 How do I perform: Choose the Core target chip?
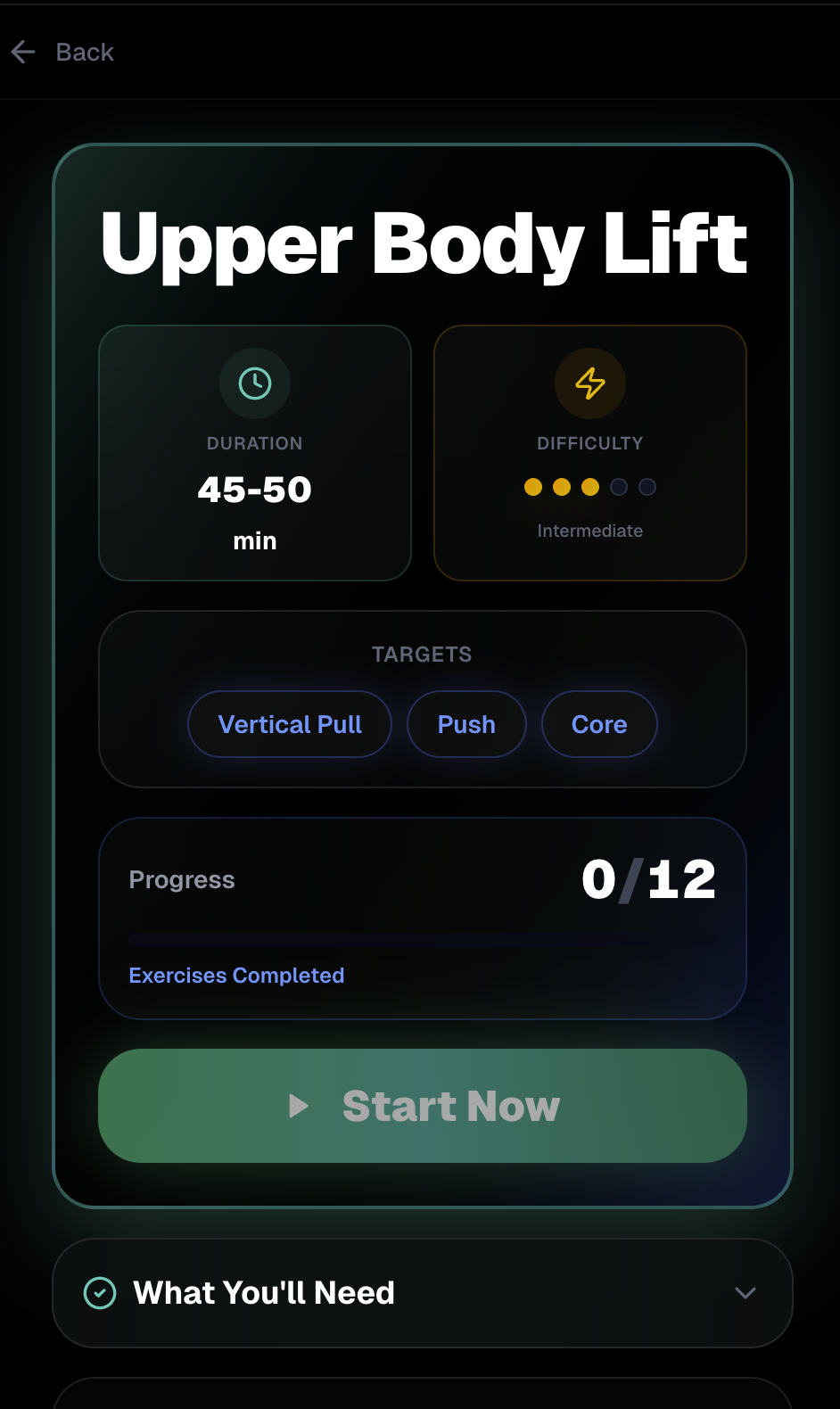(x=599, y=724)
